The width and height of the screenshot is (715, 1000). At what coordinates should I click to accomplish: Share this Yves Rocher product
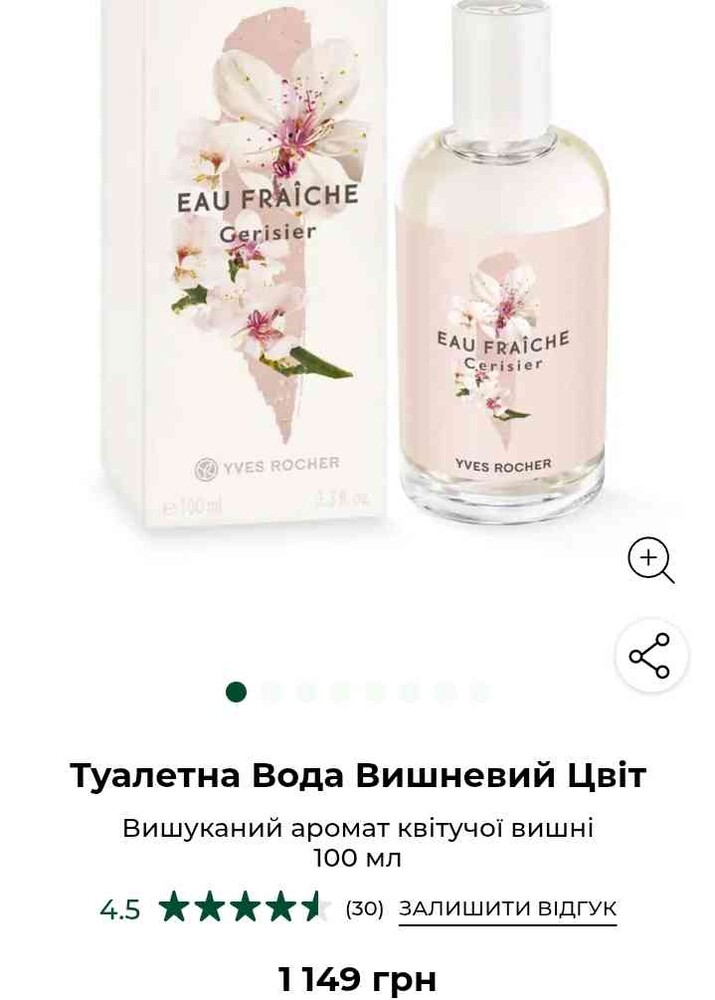tap(650, 656)
